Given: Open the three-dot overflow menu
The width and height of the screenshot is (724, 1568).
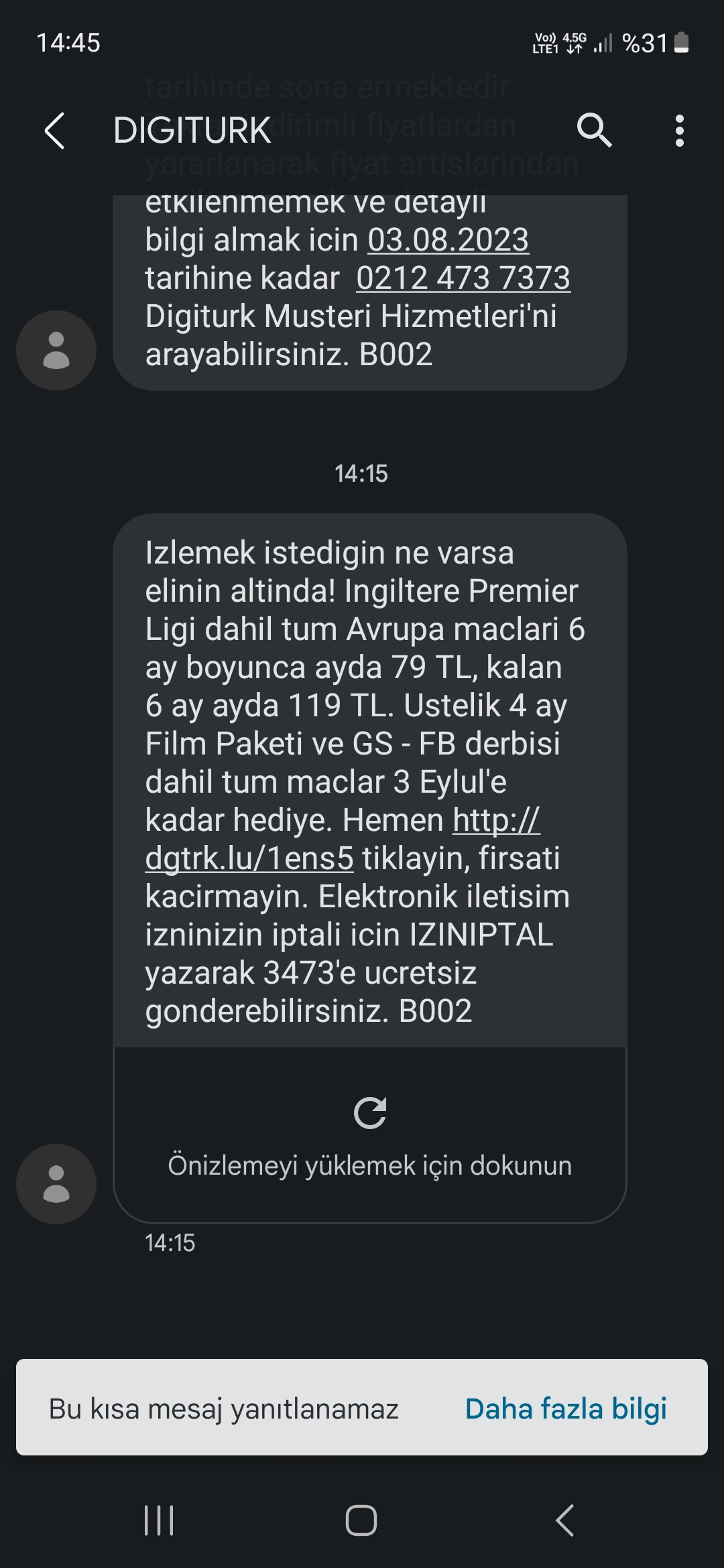Looking at the screenshot, I should point(680,130).
